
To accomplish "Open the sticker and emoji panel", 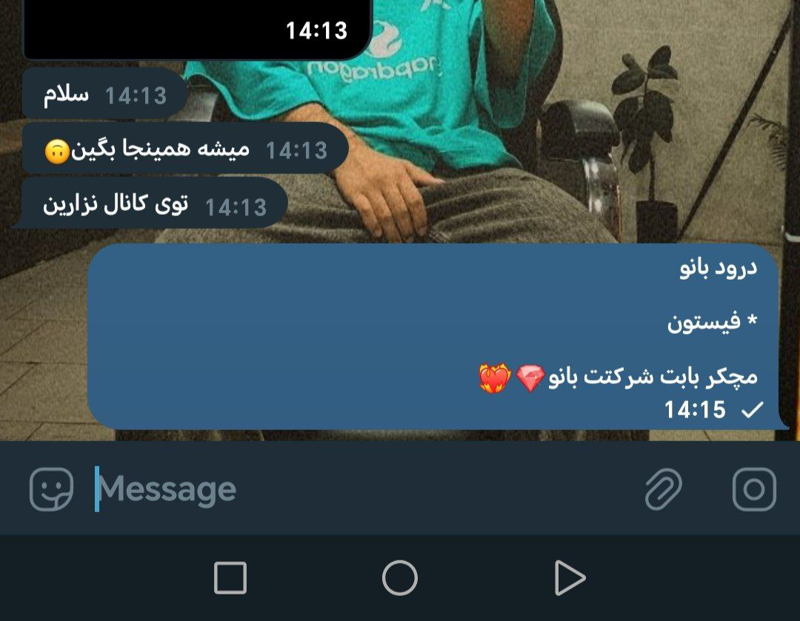I will pos(51,489).
